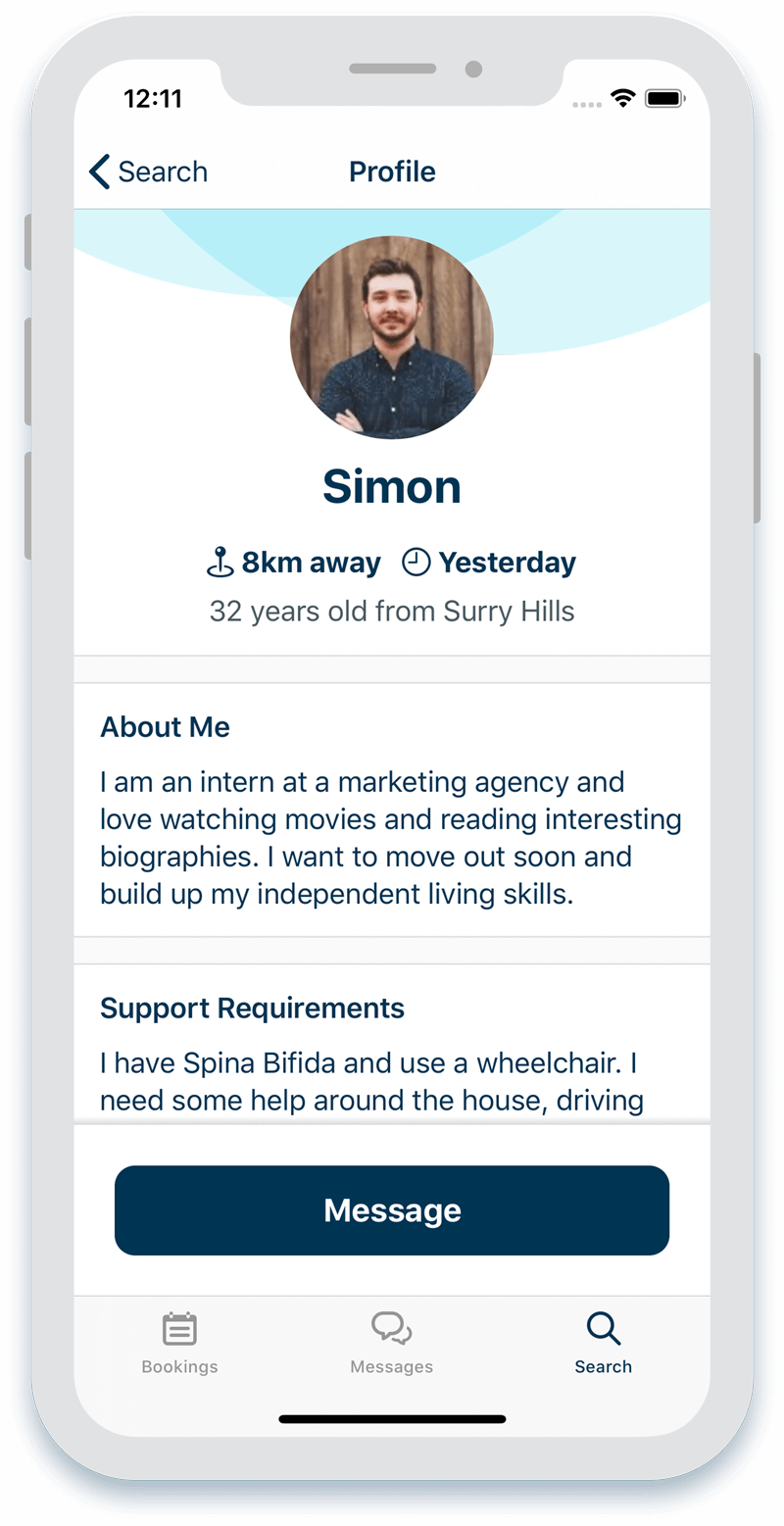
Task: Tap the clock icon next to Yesterday
Action: pos(416,561)
